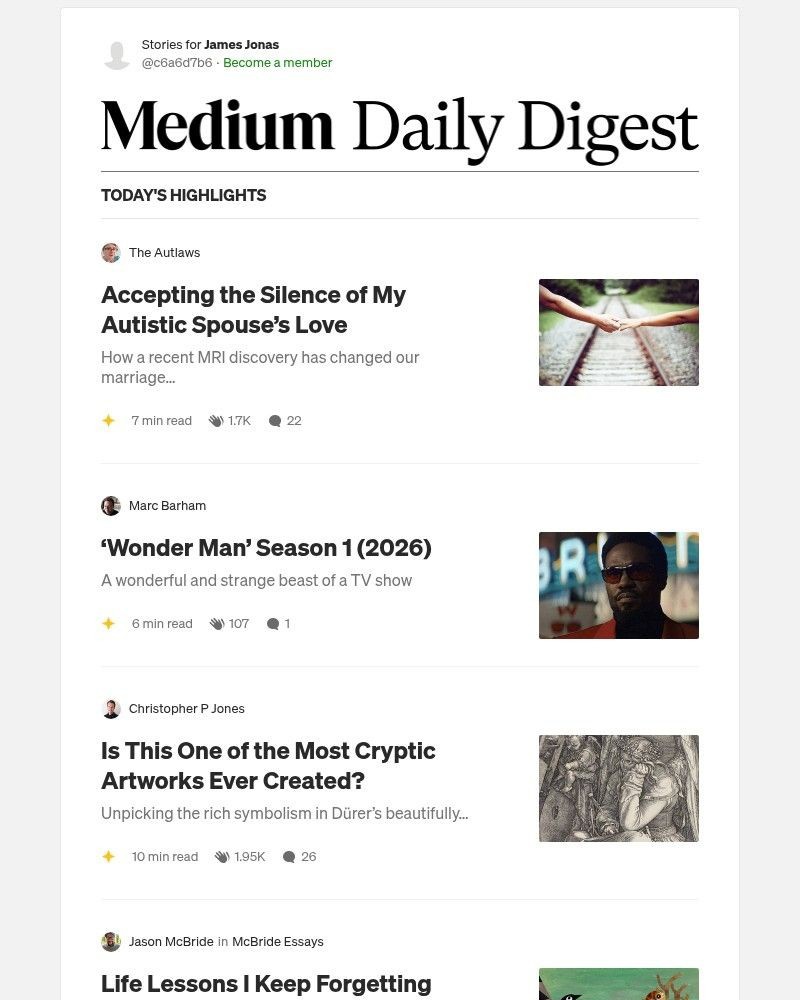Click the clap icon showing 107 claps

point(216,623)
